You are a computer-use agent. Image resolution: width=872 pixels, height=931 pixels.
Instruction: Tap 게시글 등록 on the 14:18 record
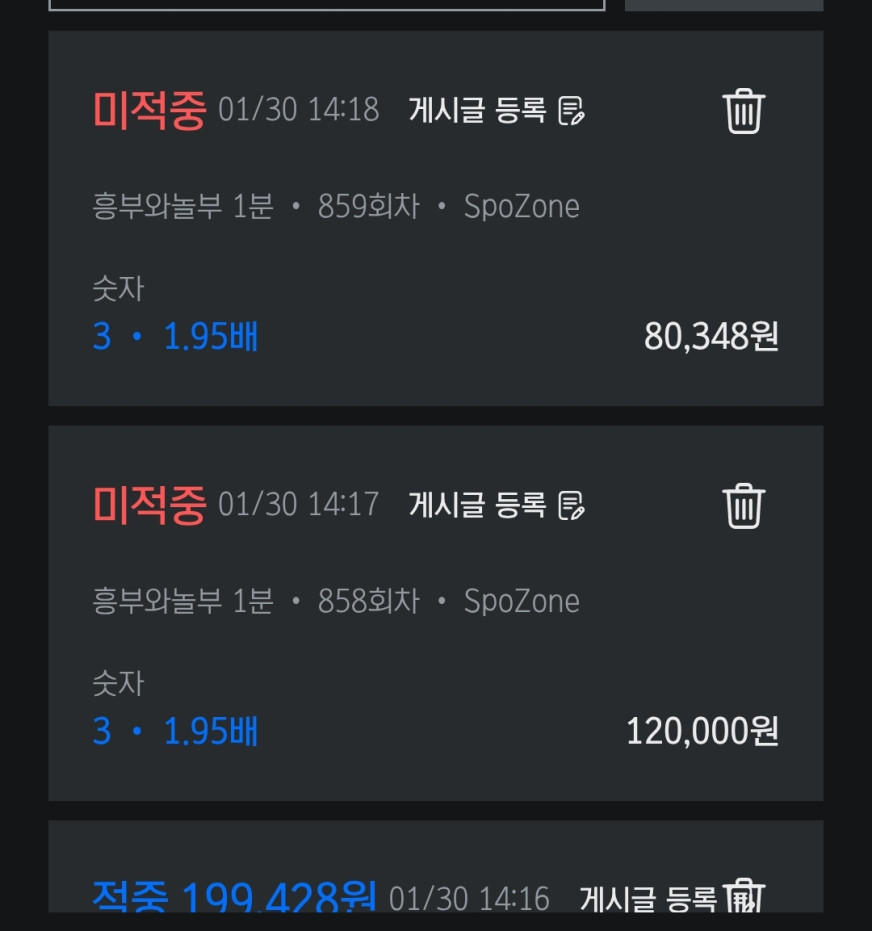pyautogui.click(x=496, y=110)
